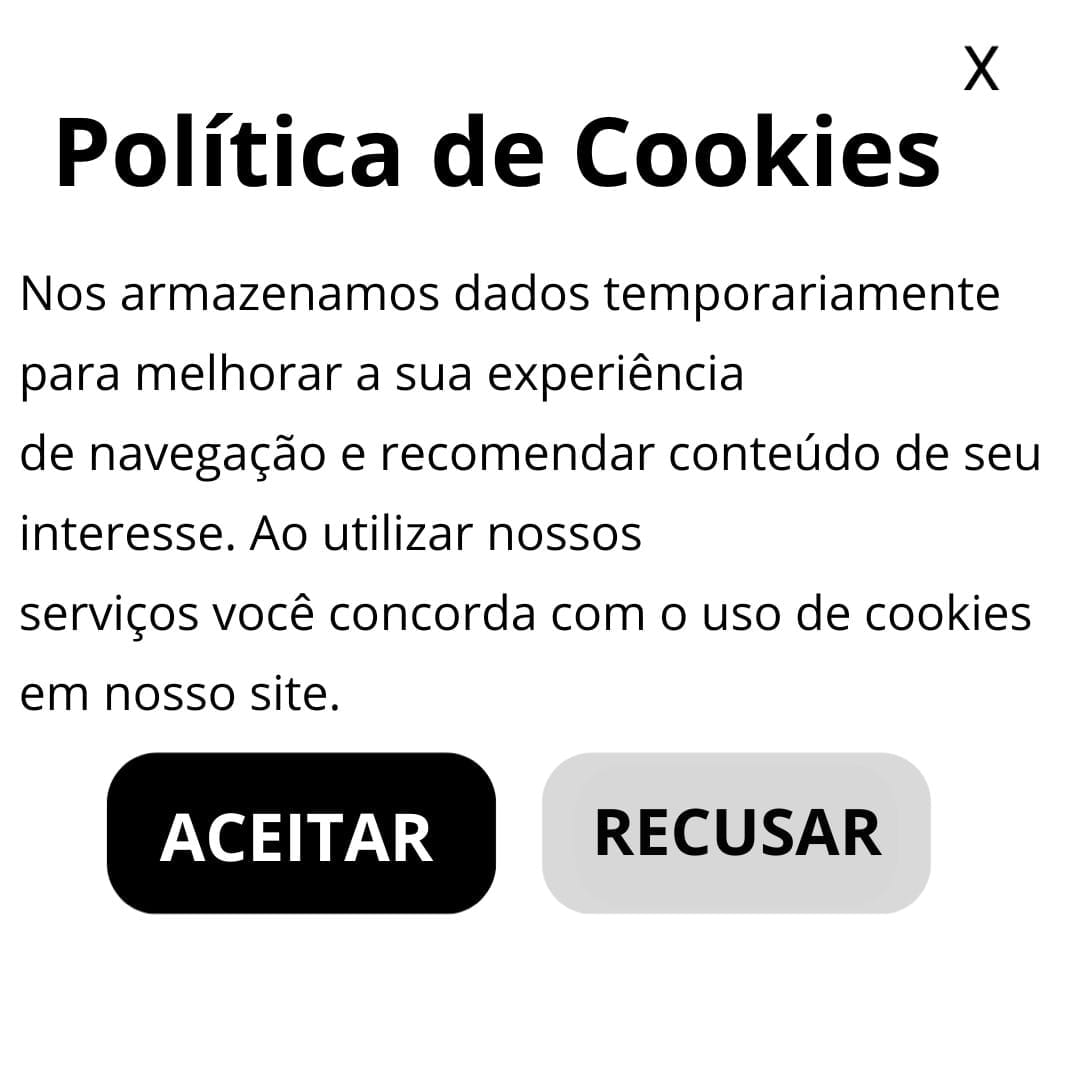This screenshot has width=1080, height=1080.
Task: Decline cookies with the RECUSAR button
Action: (736, 833)
